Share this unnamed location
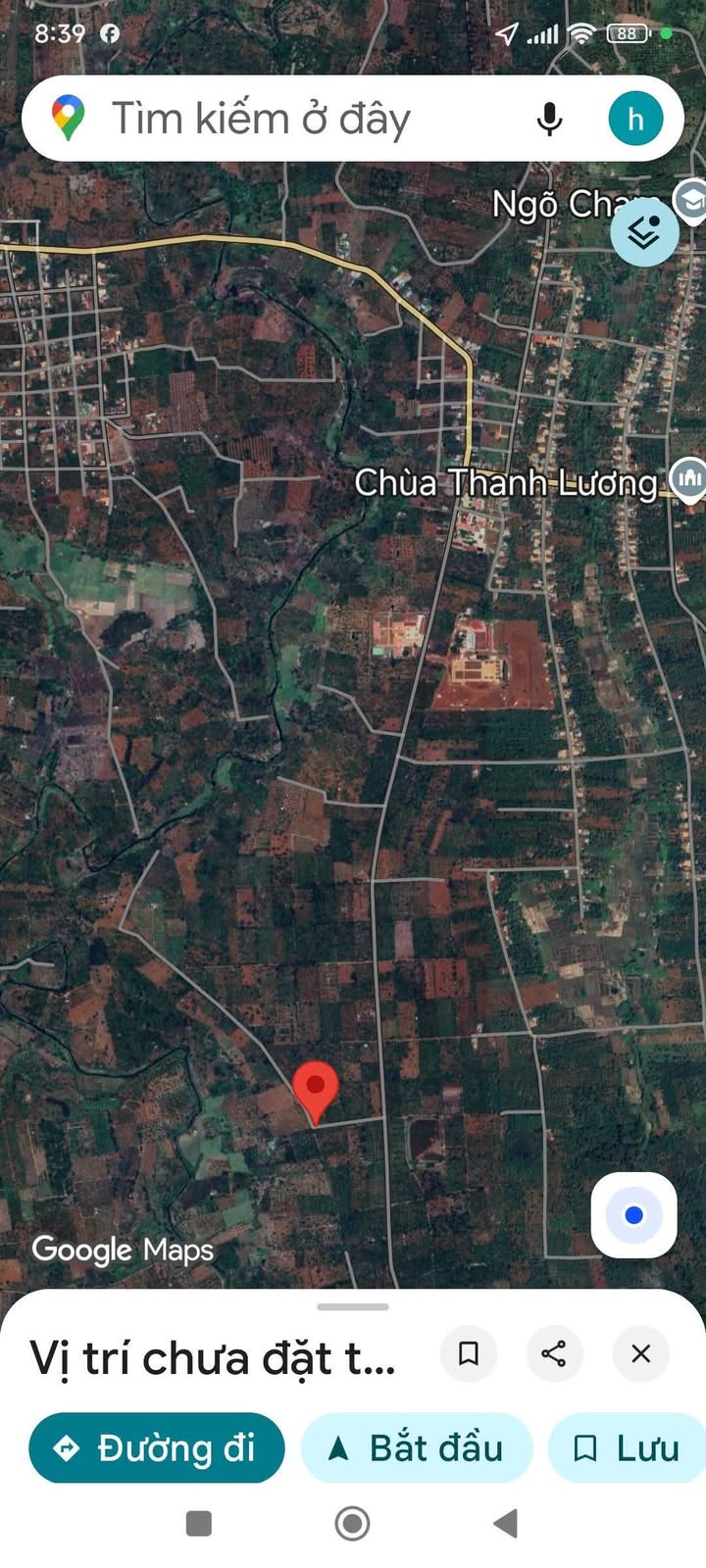 (x=554, y=1353)
